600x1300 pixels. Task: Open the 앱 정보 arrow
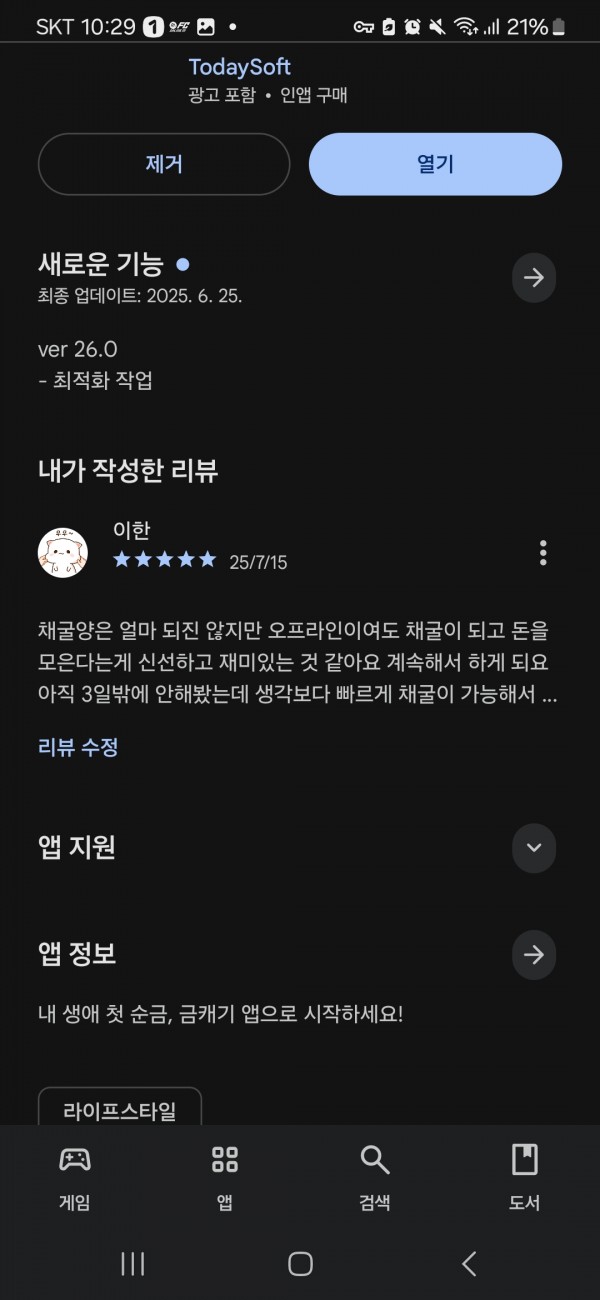coord(534,955)
